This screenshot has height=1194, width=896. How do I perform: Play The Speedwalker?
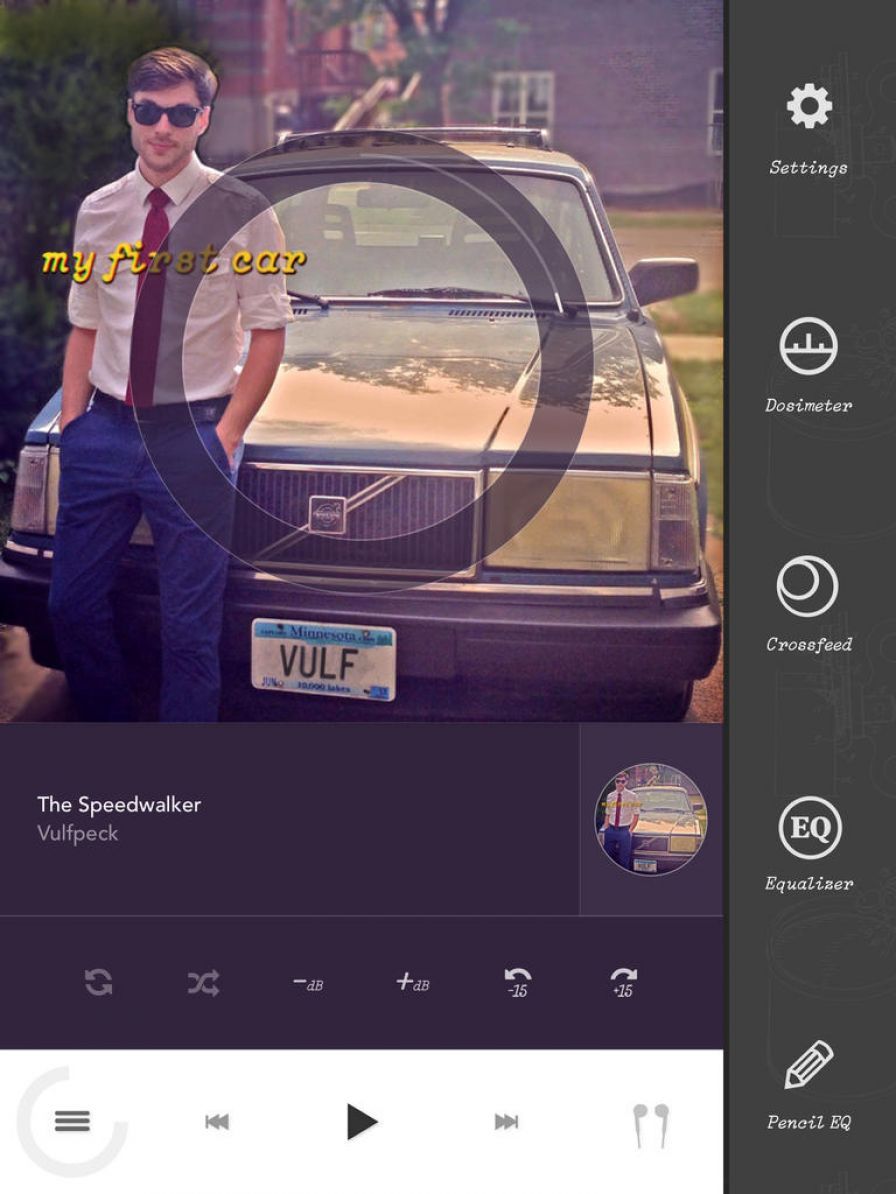coord(361,1121)
